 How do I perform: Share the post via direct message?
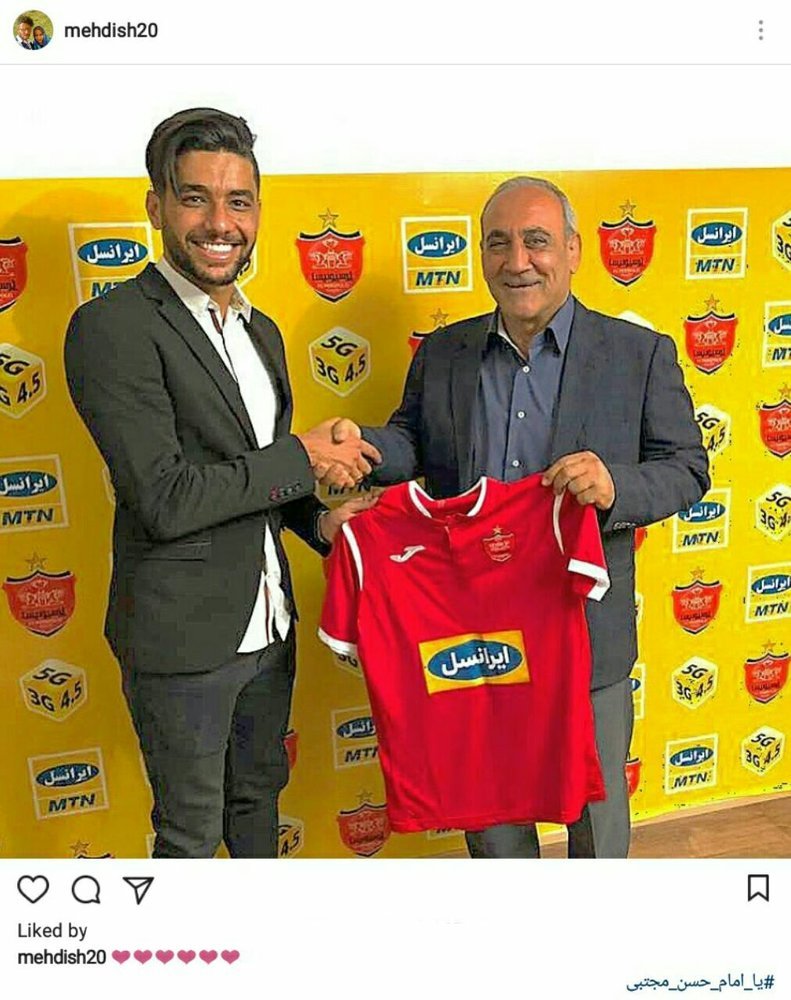(x=139, y=888)
